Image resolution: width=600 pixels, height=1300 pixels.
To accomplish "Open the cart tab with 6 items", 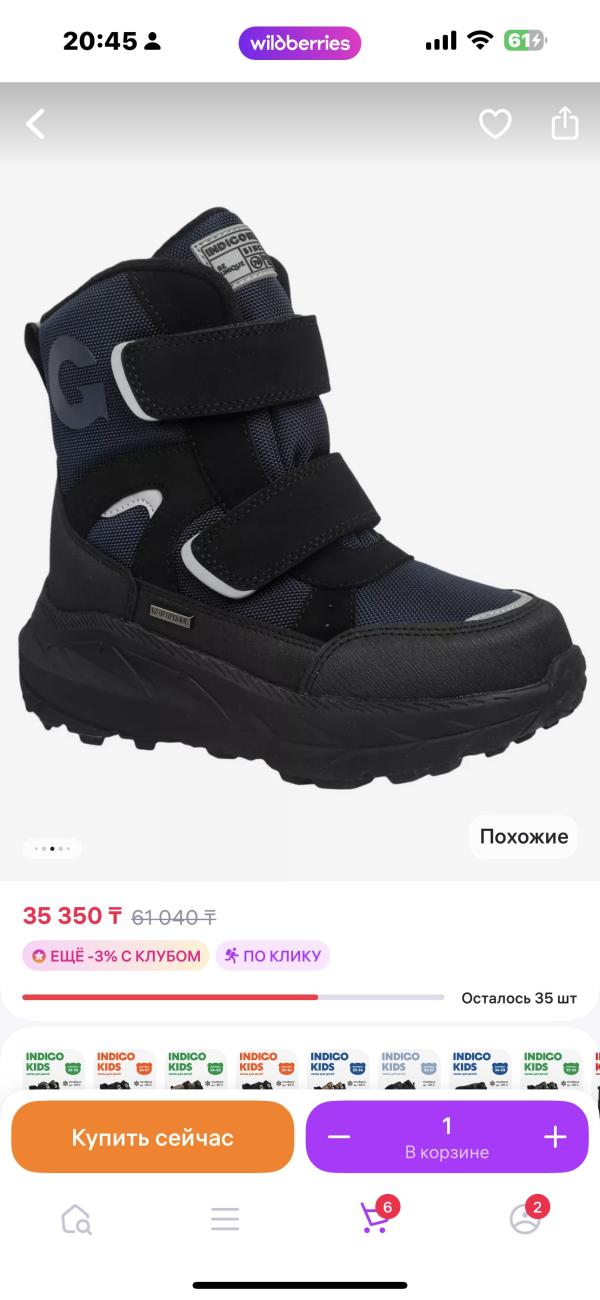I will point(377,1216).
